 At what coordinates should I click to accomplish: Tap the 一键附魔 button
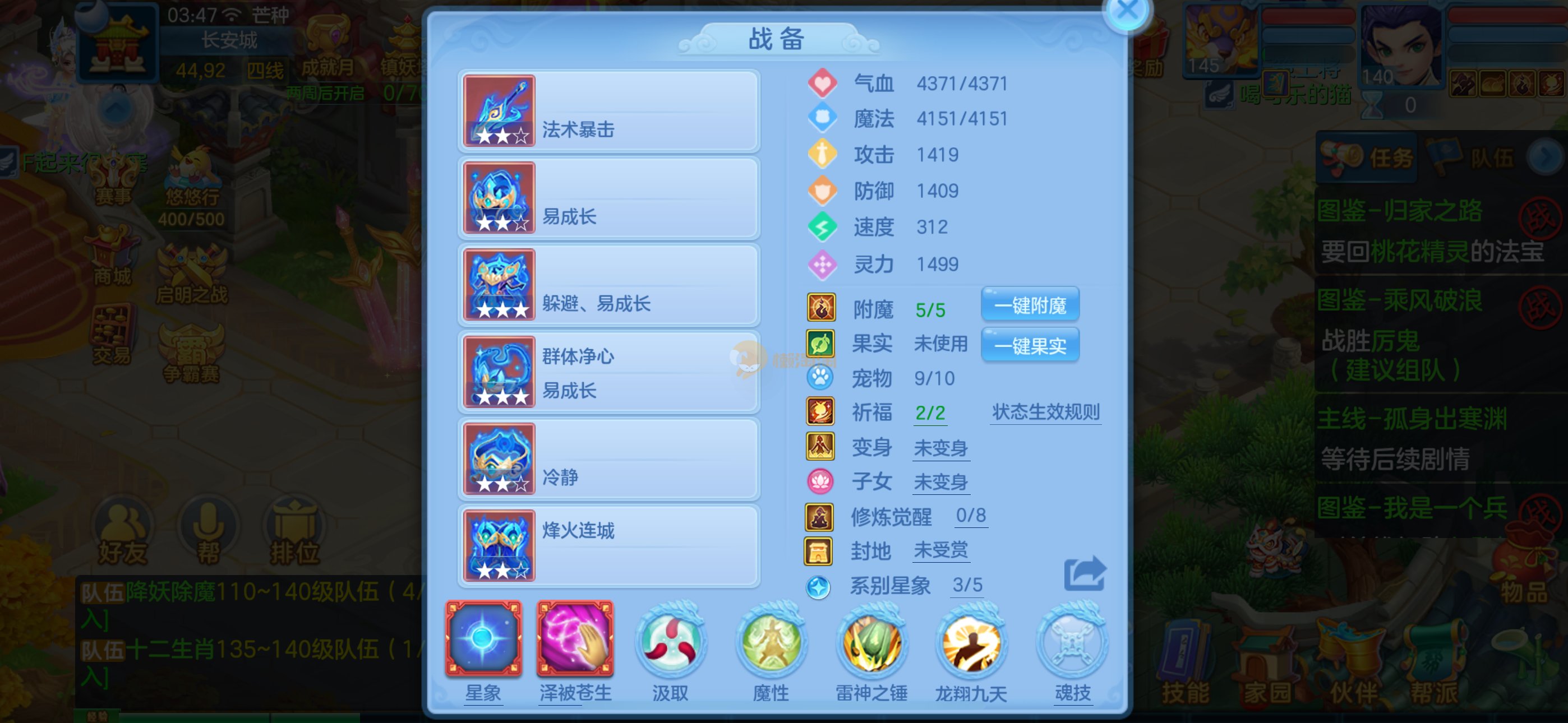click(x=1030, y=305)
